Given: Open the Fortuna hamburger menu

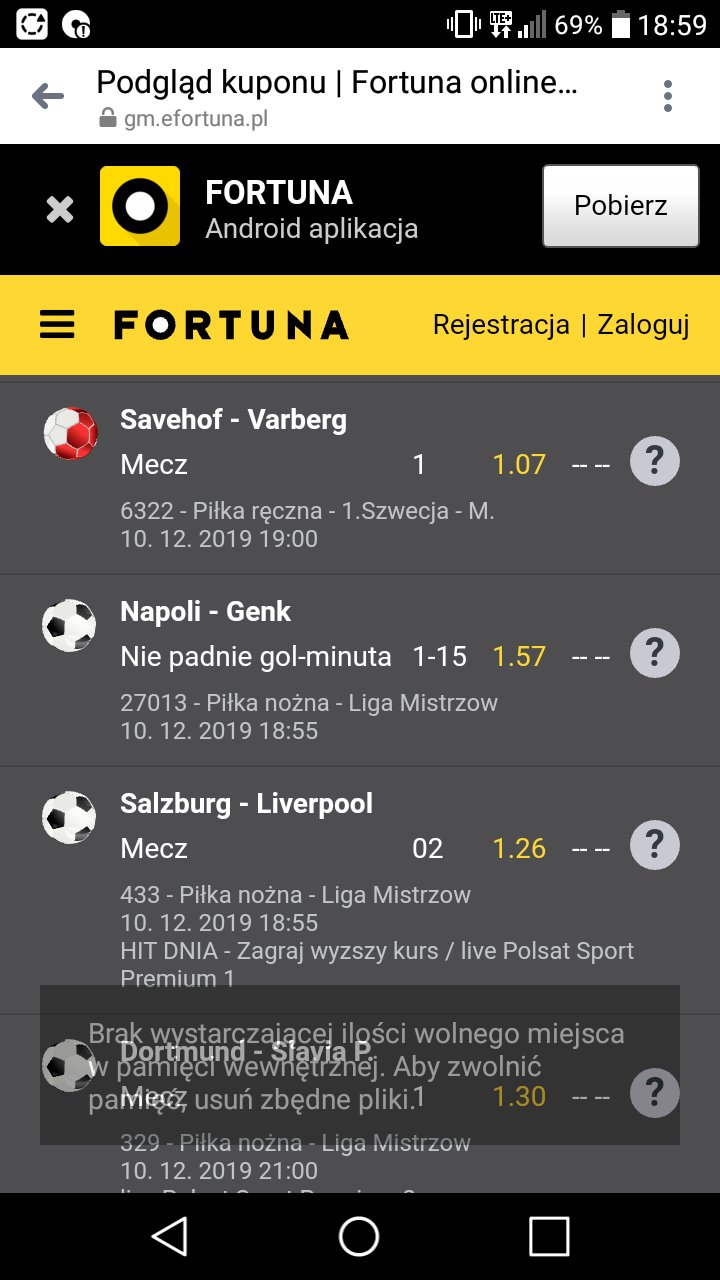Looking at the screenshot, I should click(x=57, y=325).
